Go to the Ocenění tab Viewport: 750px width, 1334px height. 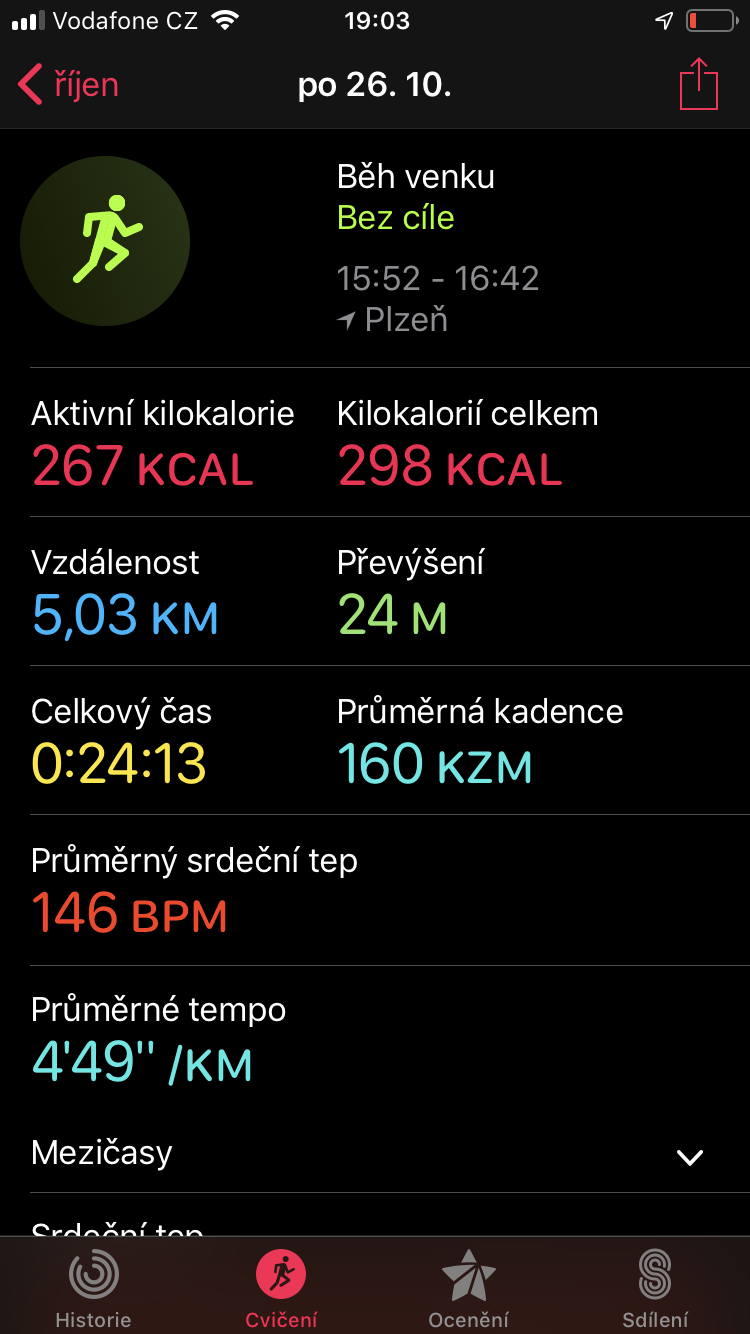[x=469, y=1287]
